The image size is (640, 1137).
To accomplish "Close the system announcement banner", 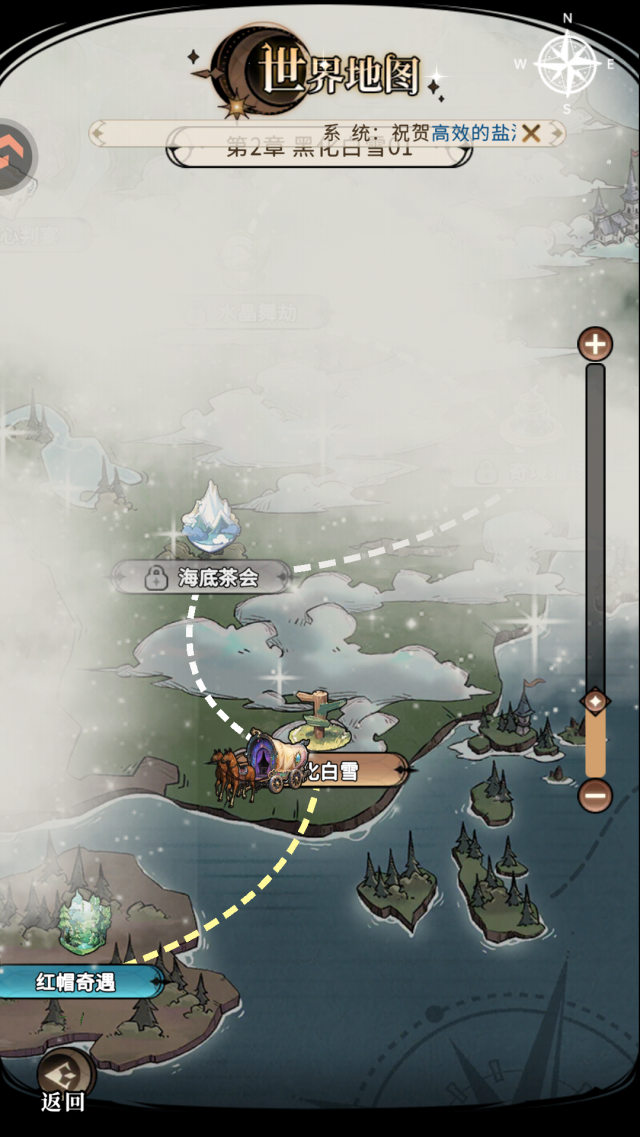I will [x=531, y=133].
